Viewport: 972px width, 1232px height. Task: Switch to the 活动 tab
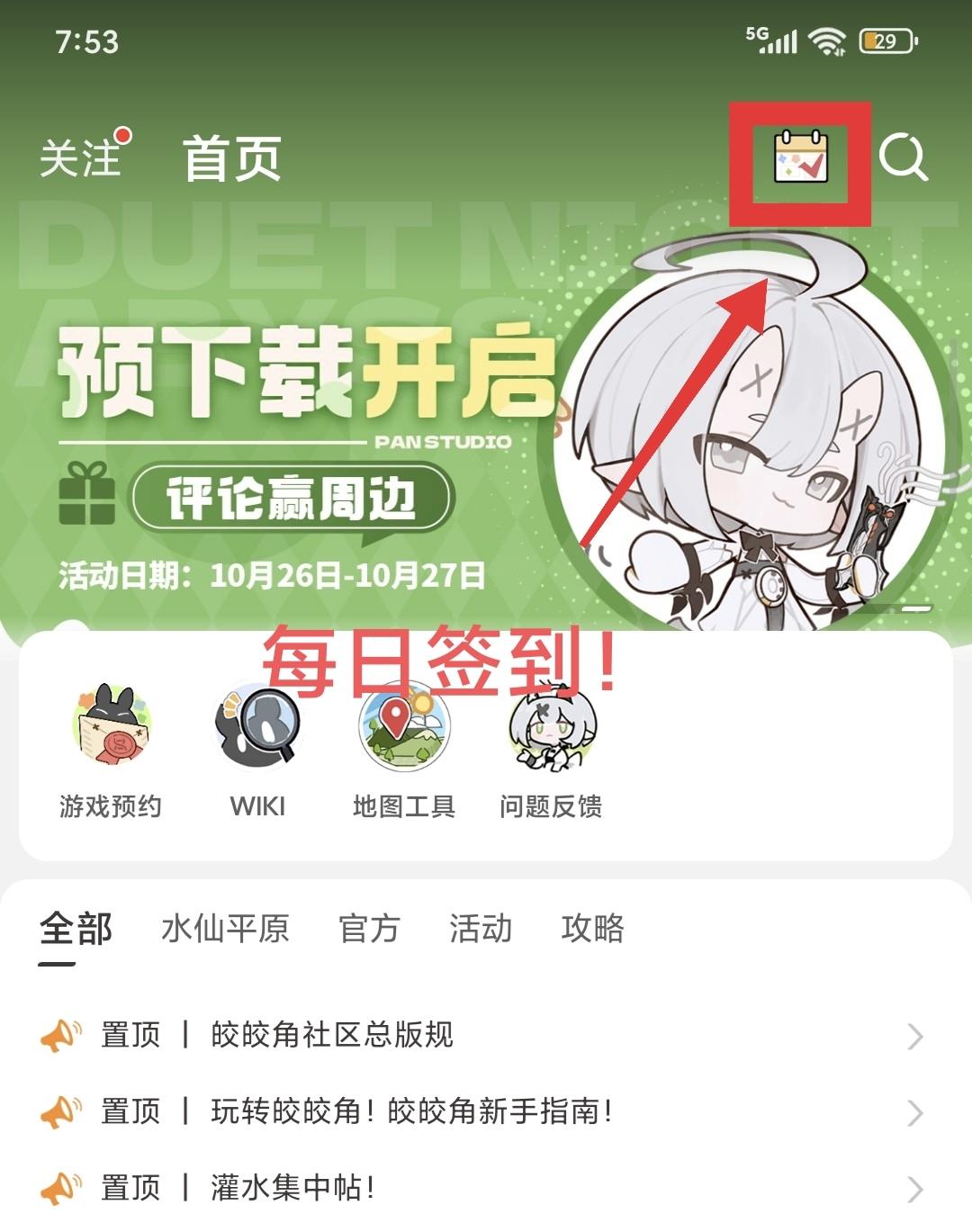(481, 929)
